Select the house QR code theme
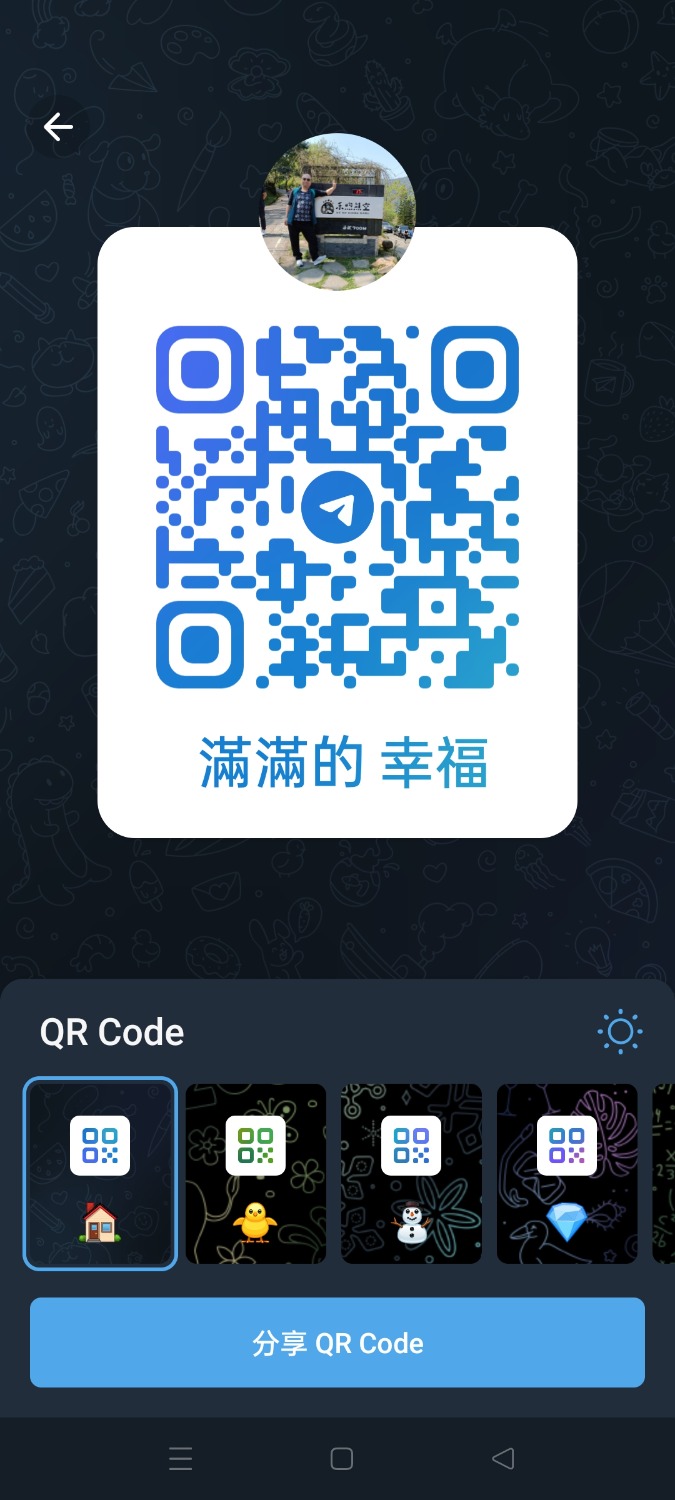This screenshot has height=1500, width=675. pyautogui.click(x=100, y=1173)
